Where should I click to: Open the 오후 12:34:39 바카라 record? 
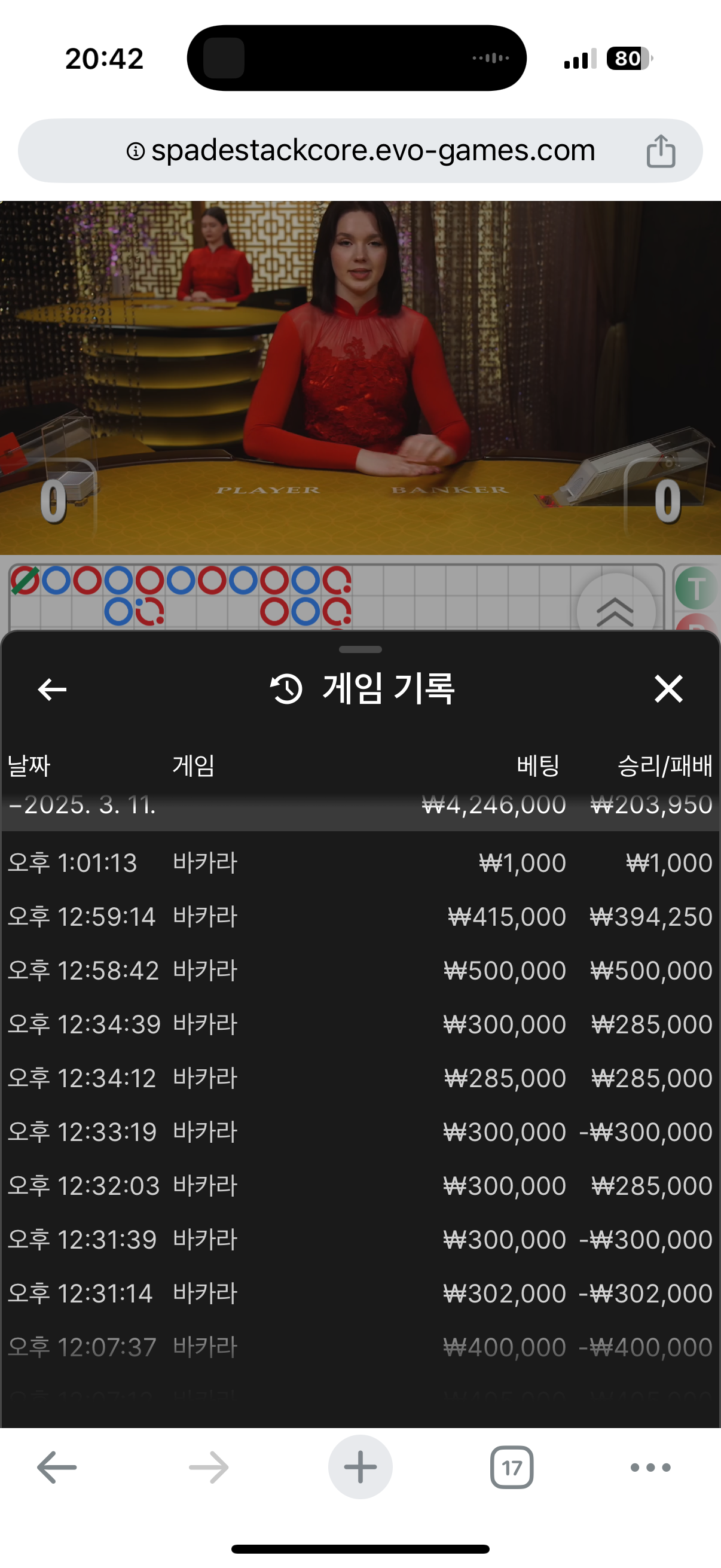(x=360, y=1024)
